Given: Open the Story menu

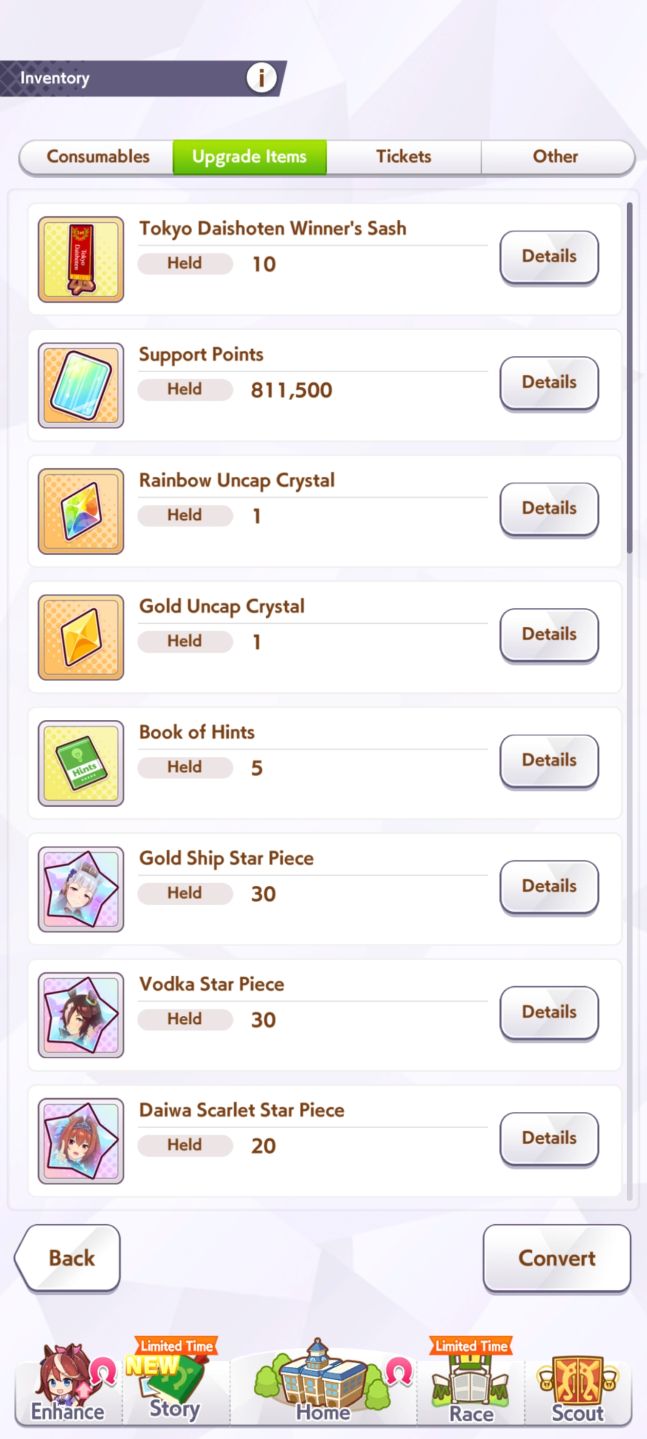Looking at the screenshot, I should coord(174,1384).
